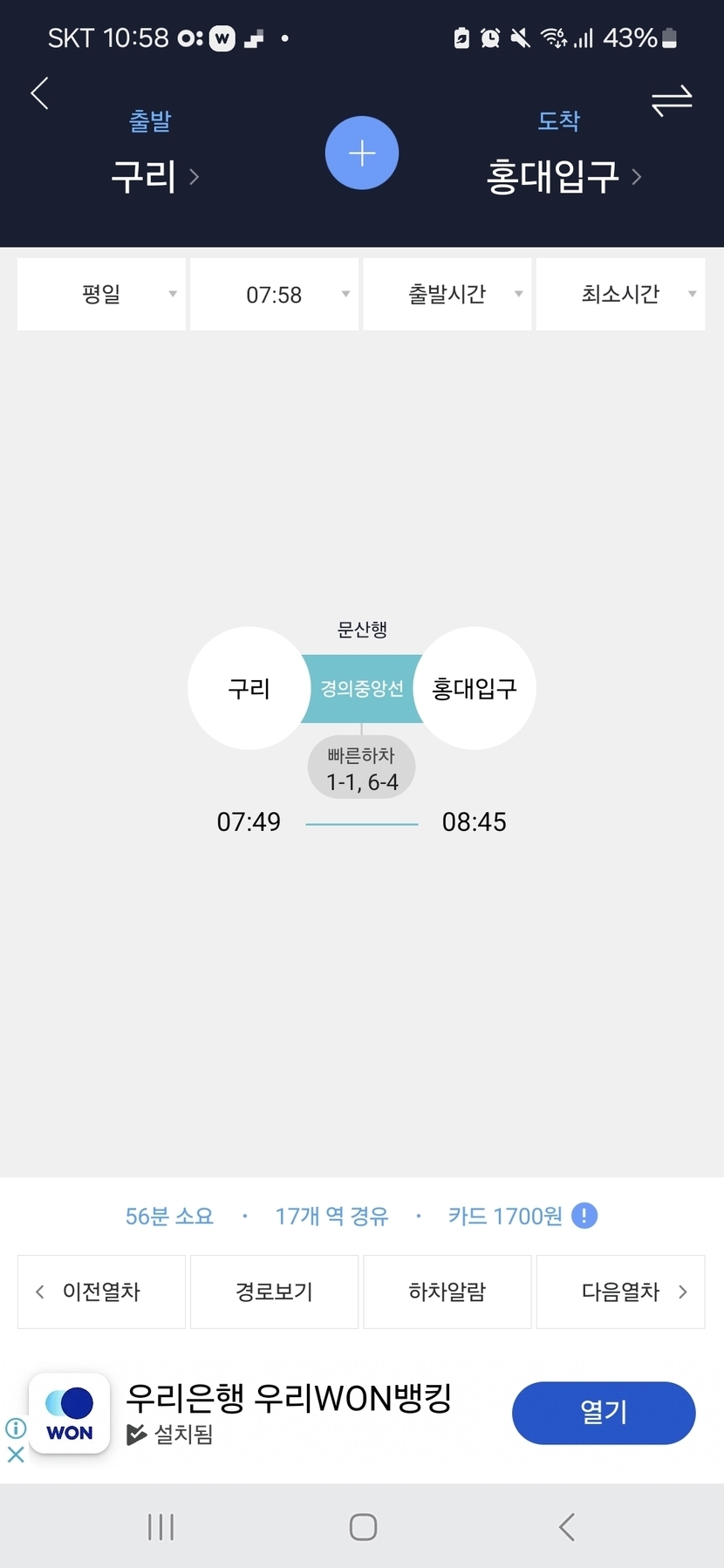Swap departure and arrival stations
The height and width of the screenshot is (1568, 724).
click(x=672, y=101)
